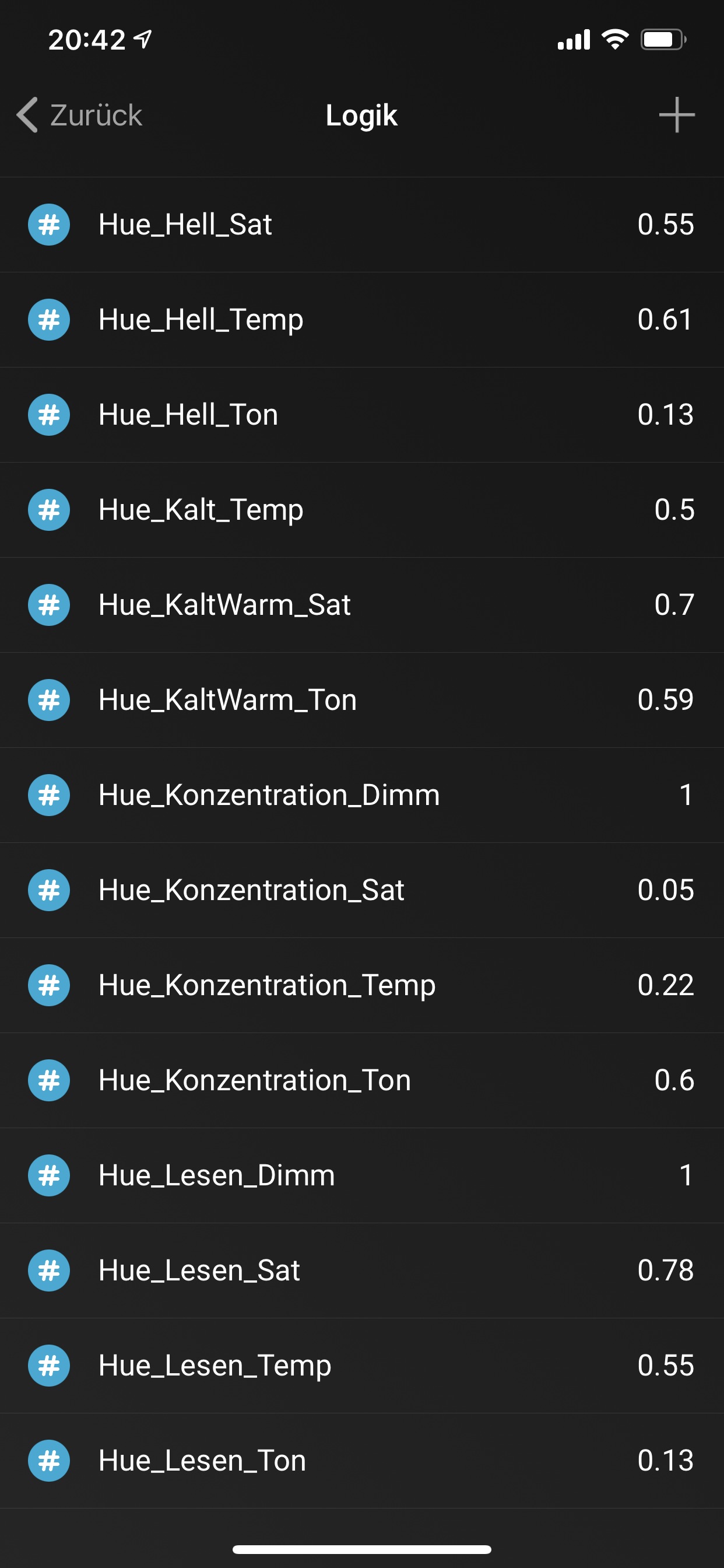Viewport: 724px width, 1568px height.
Task: Select the Hue_Hell_Ton row
Action: coord(361,415)
